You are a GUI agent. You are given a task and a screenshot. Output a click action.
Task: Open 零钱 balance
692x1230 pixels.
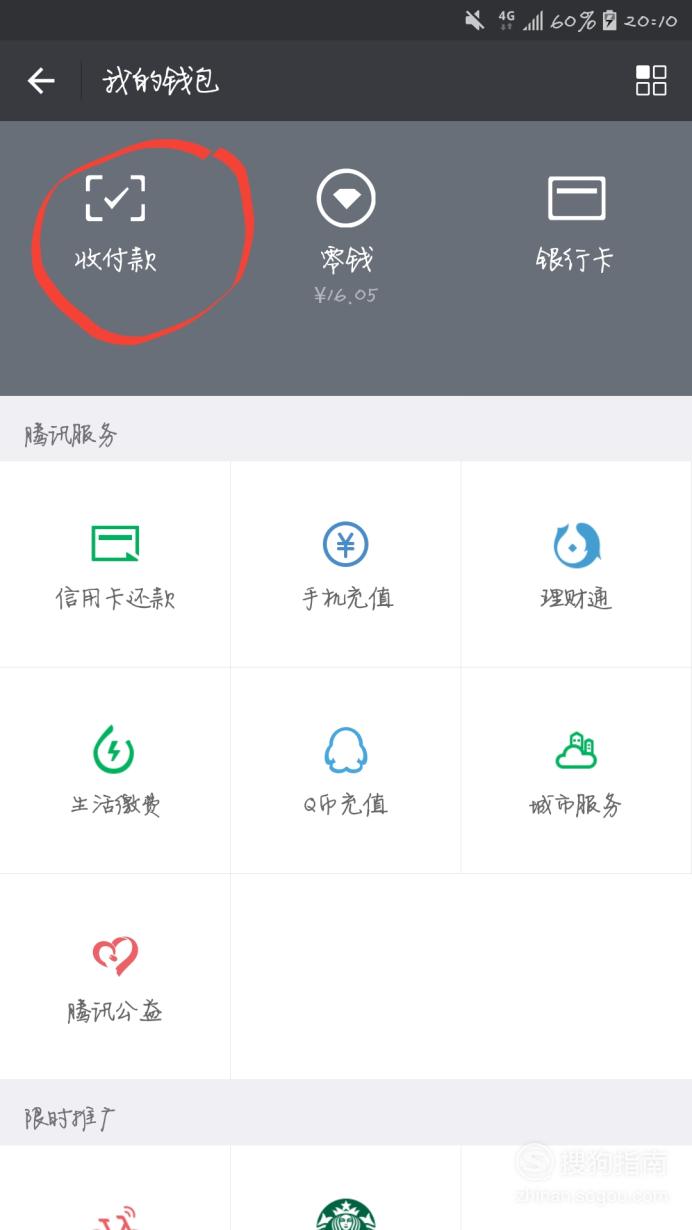(346, 237)
